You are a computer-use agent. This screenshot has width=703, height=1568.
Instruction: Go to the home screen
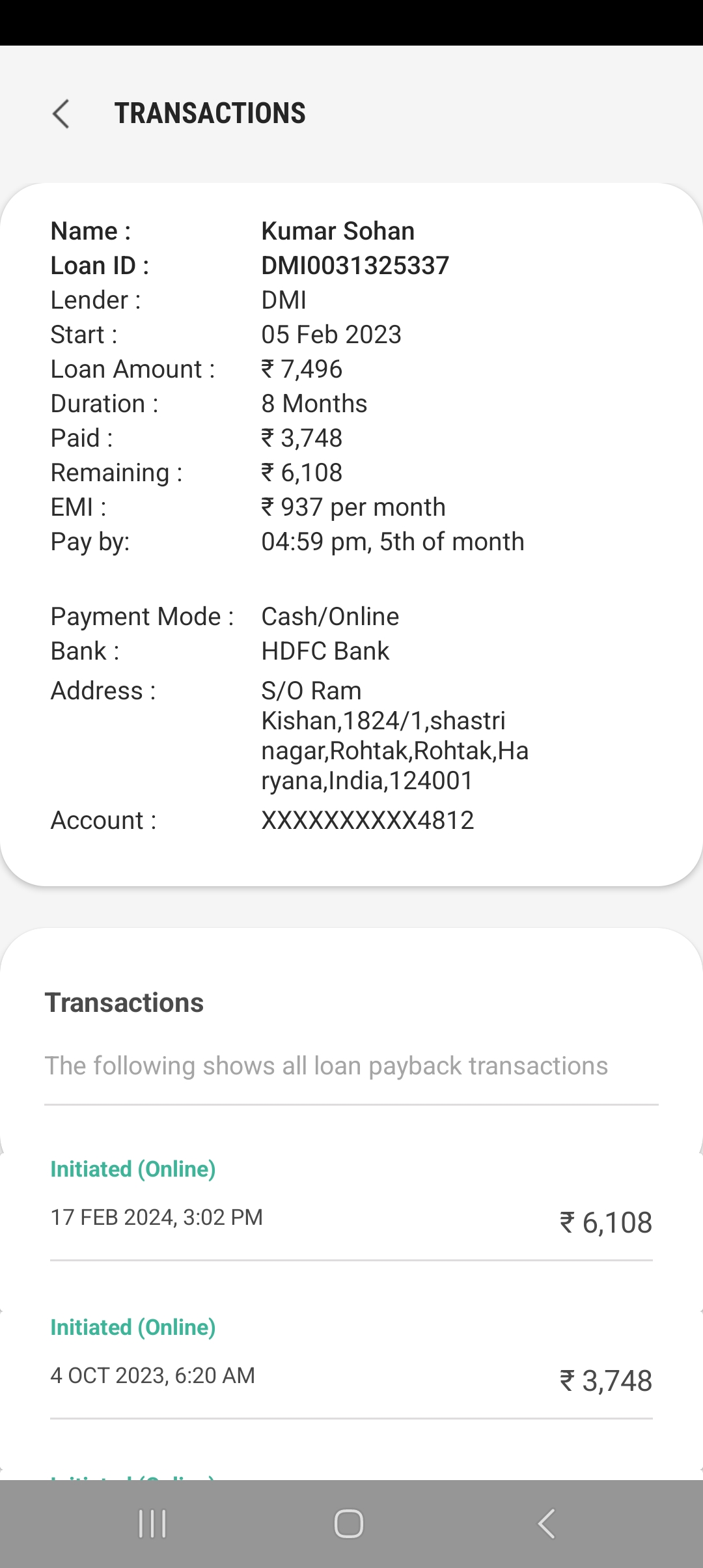(x=349, y=1524)
